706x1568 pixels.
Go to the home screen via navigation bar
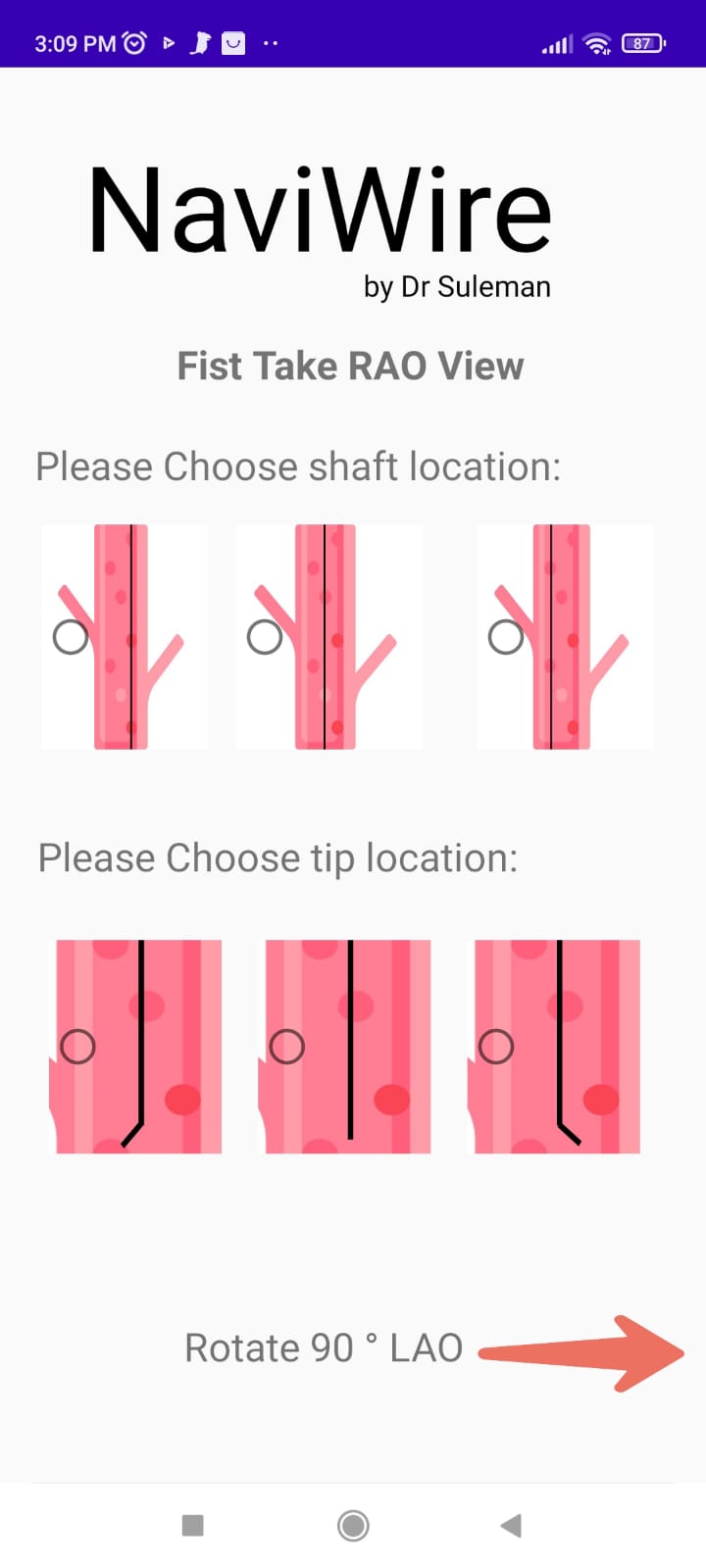(x=353, y=1525)
